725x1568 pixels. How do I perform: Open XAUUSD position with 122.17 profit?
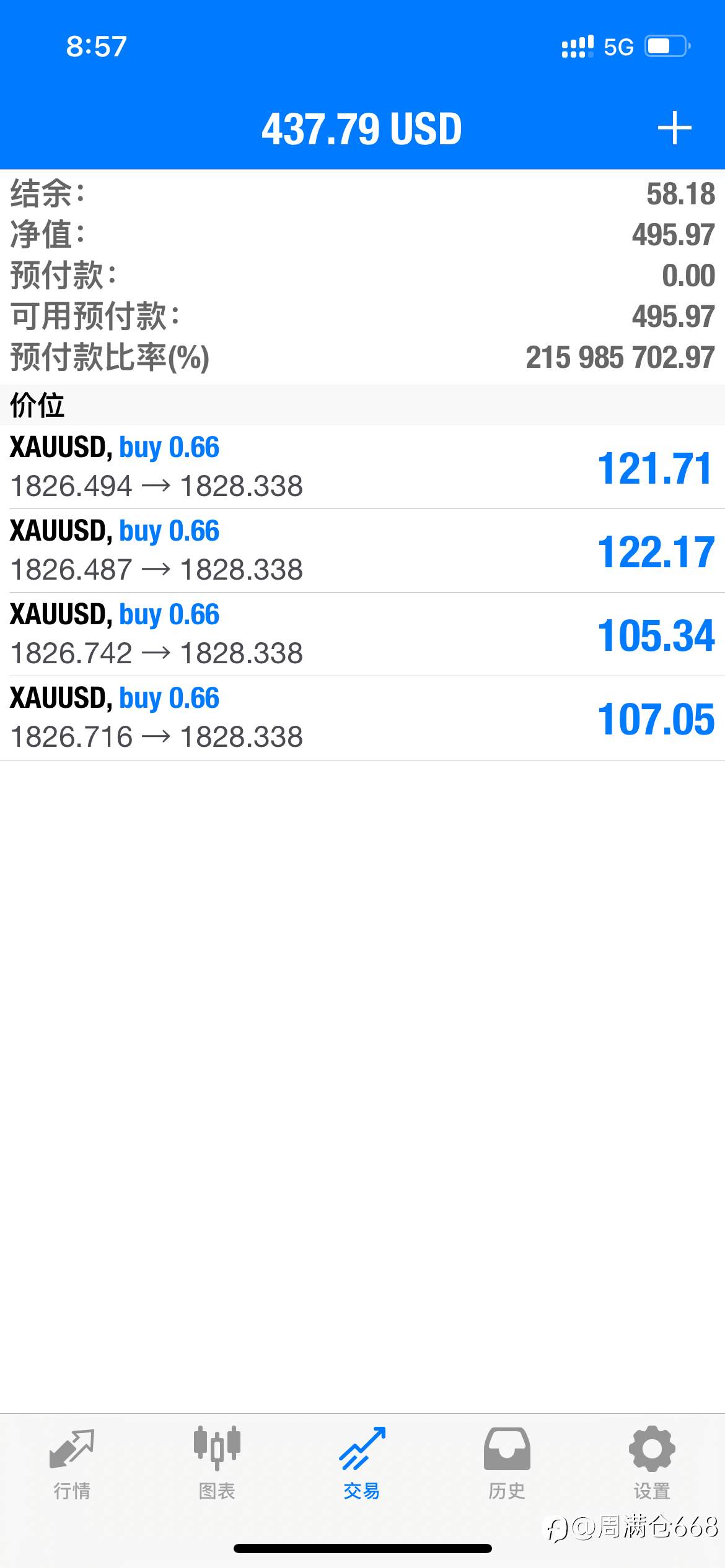(362, 551)
